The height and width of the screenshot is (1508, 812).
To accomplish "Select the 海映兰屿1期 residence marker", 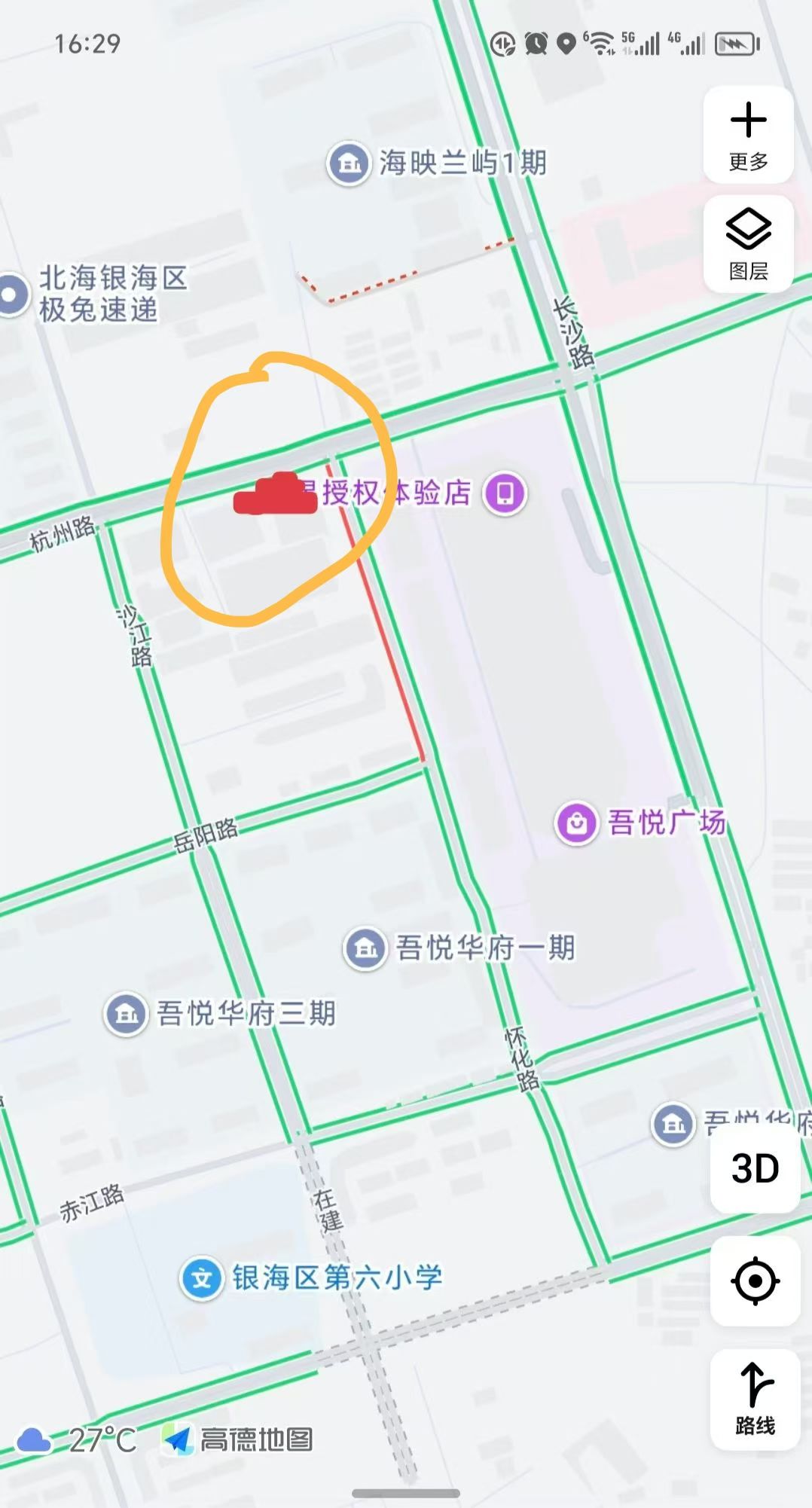I will tap(349, 163).
